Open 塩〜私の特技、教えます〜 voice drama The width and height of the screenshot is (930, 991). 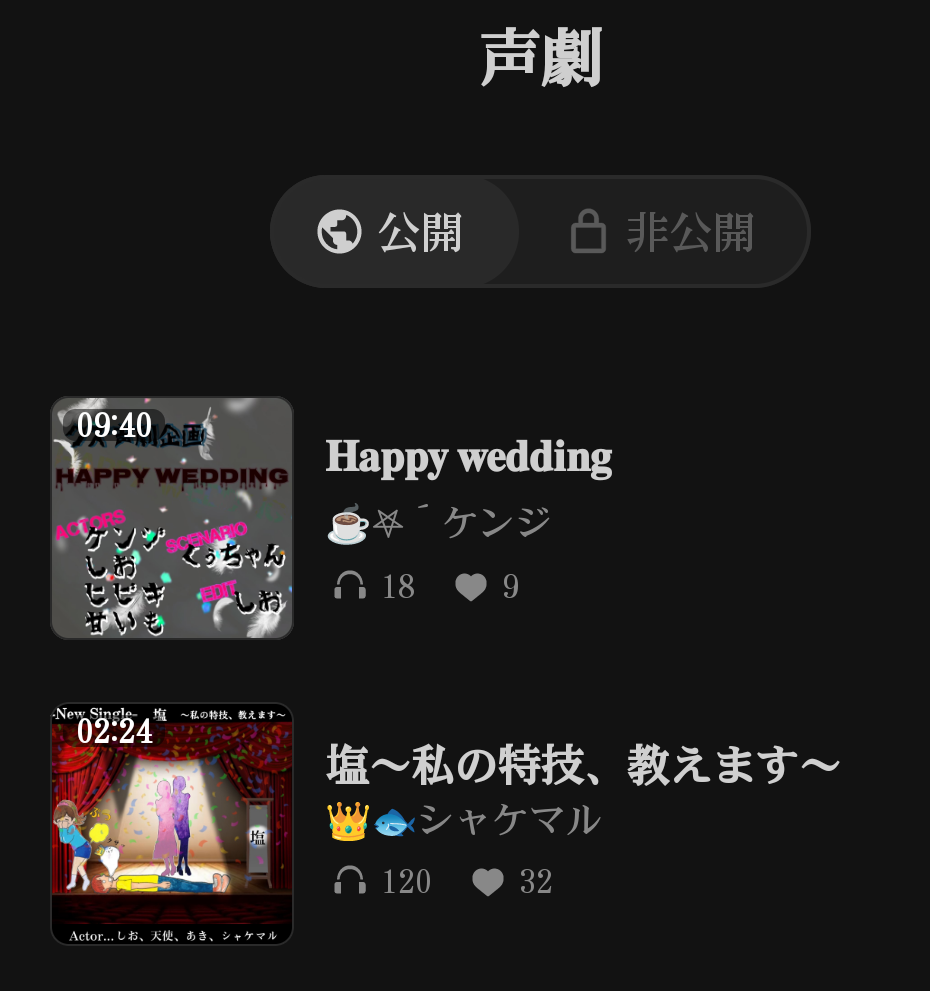581,765
